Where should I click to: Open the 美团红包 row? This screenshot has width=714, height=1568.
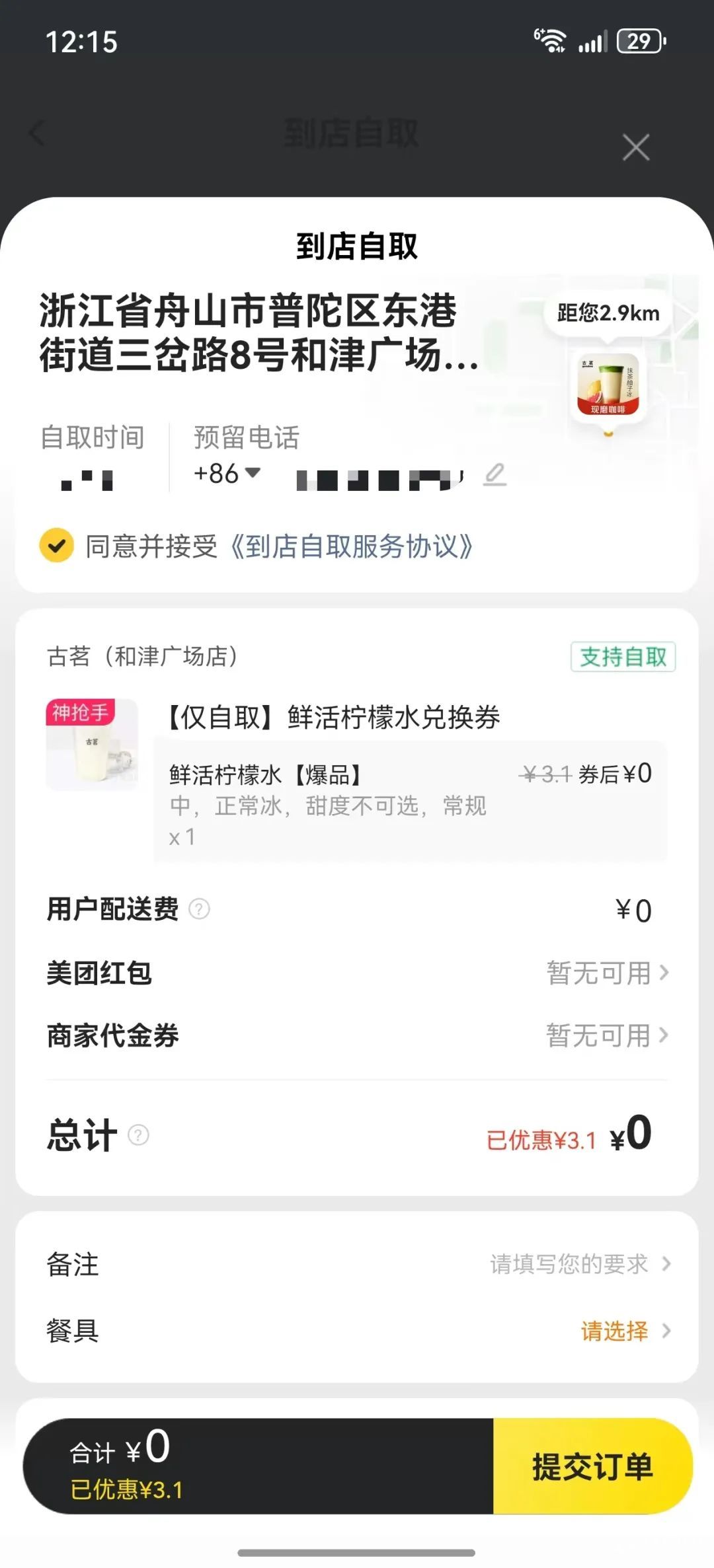coord(357,973)
